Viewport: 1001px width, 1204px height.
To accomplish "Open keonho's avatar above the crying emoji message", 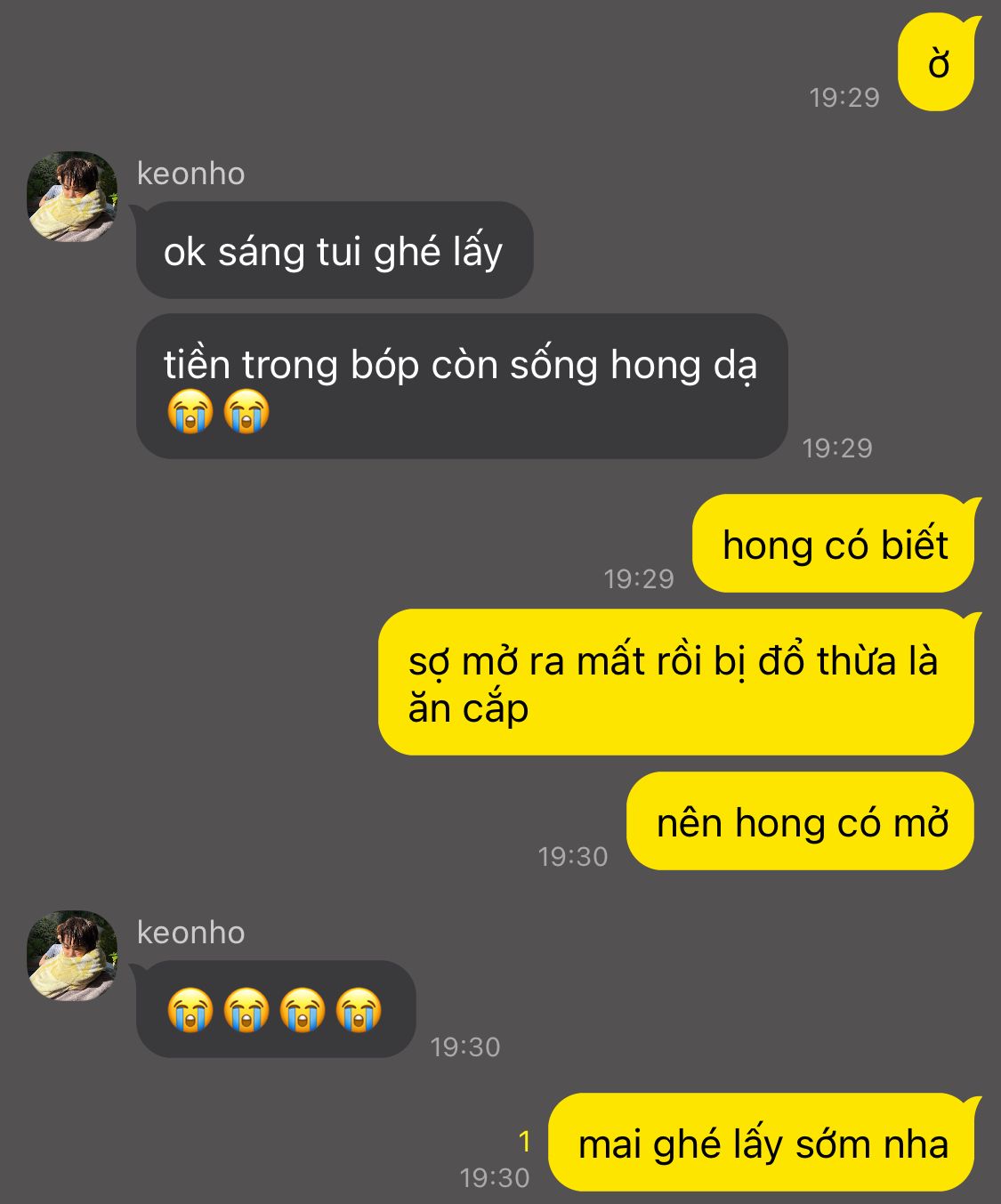I will [x=72, y=956].
